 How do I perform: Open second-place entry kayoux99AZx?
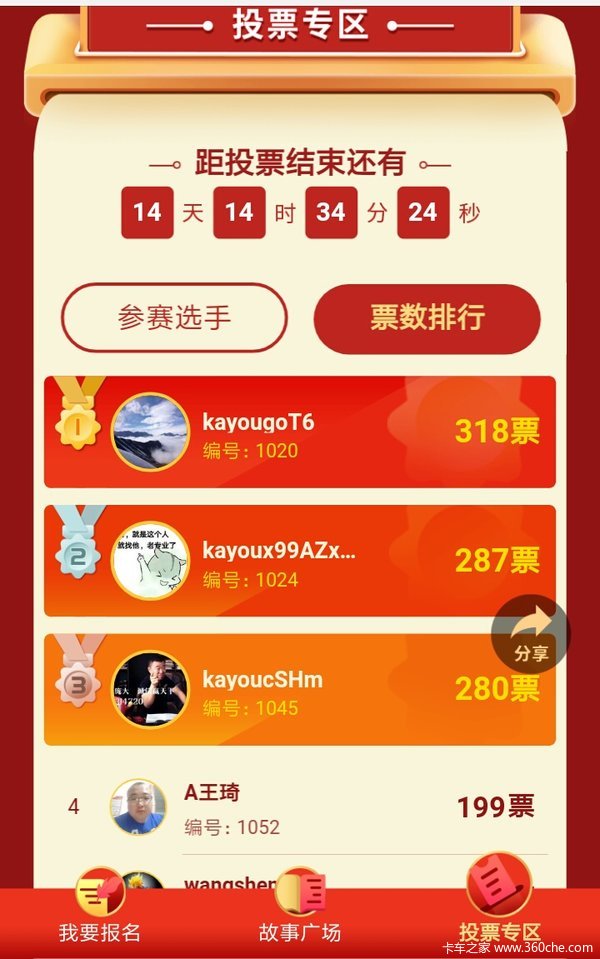pyautogui.click(x=300, y=560)
